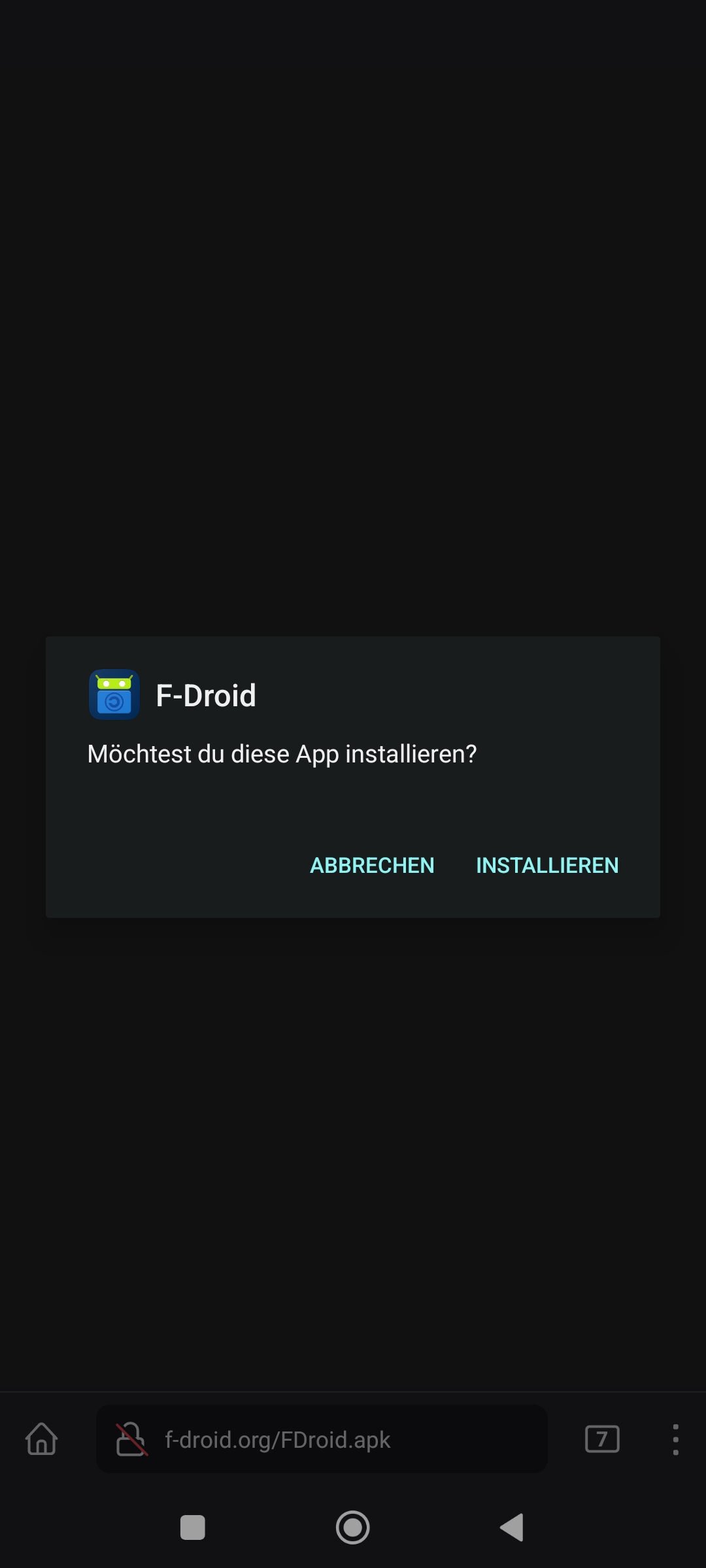This screenshot has height=1568, width=706.
Task: Cancel installation via ABBRECHEN
Action: point(372,865)
